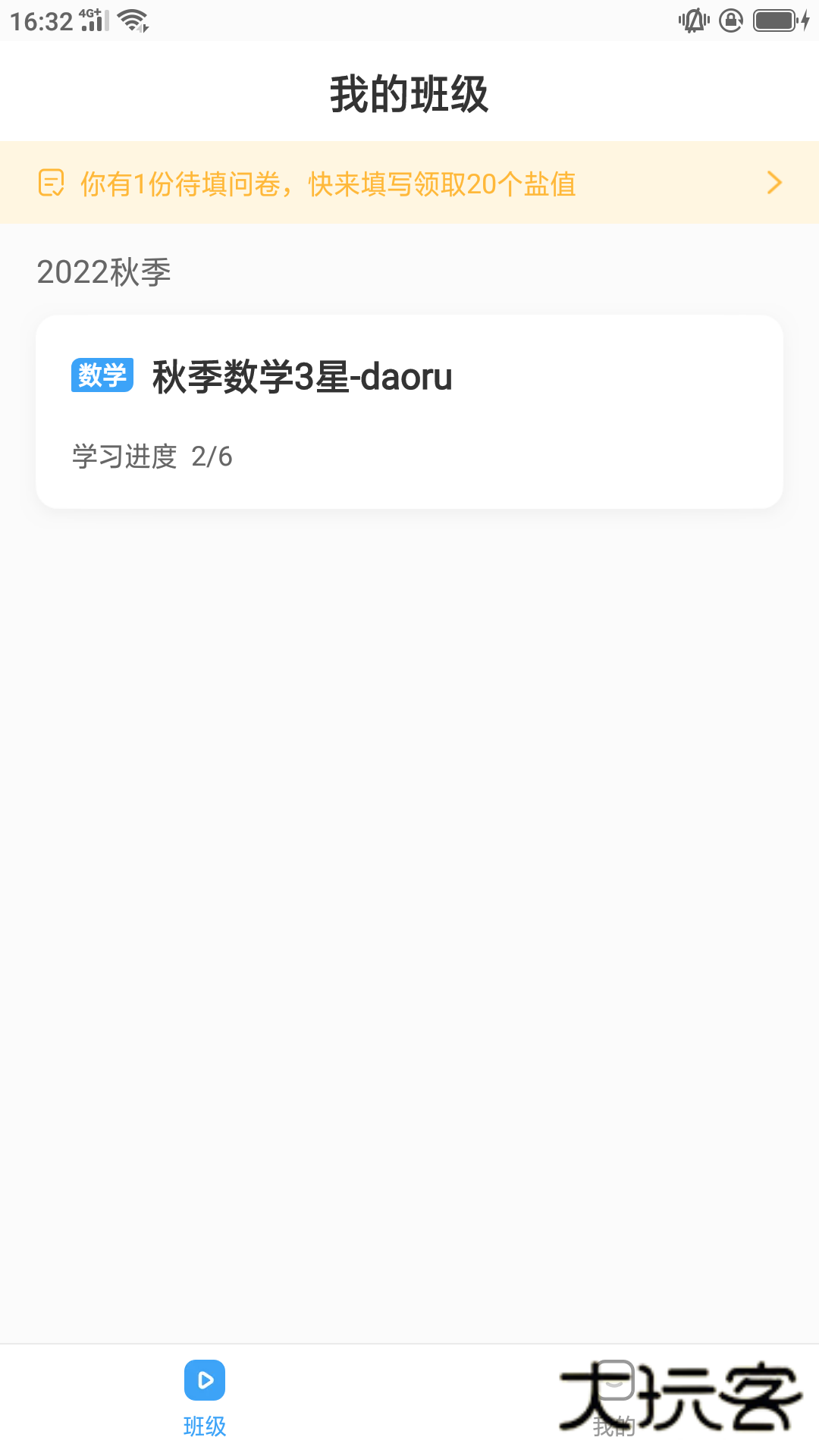This screenshot has width=819, height=1456.
Task: Tap the orientation lock icon in status bar
Action: click(730, 20)
